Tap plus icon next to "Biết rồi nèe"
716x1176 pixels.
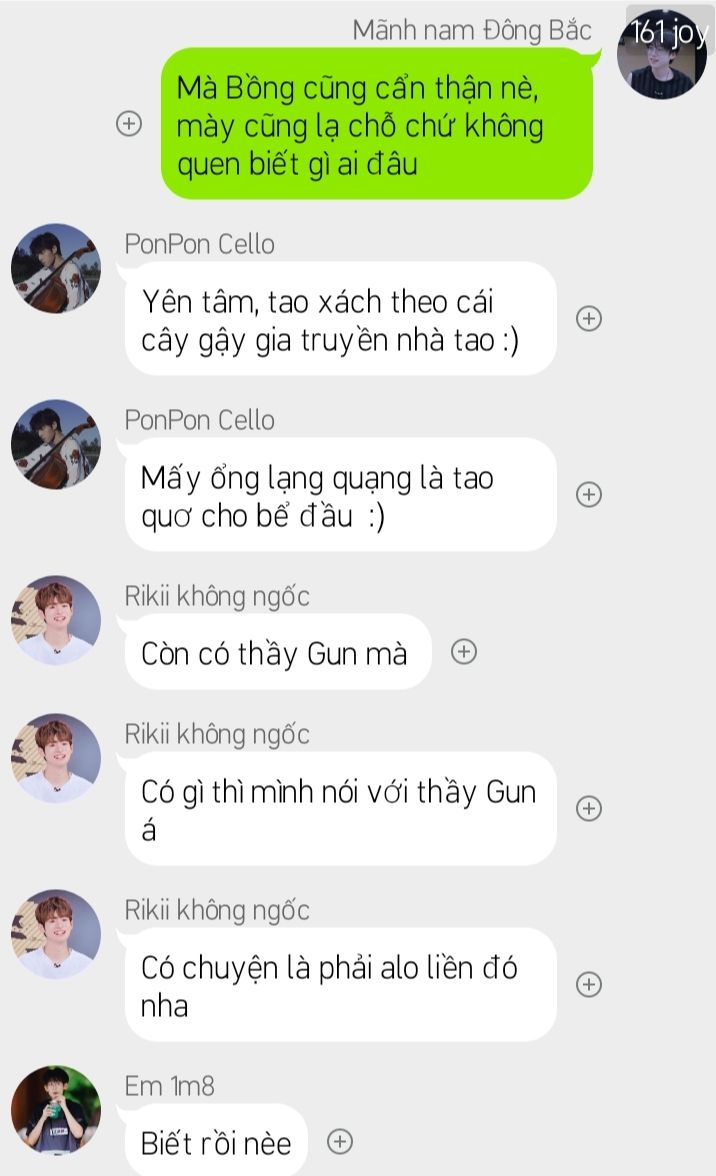341,1141
